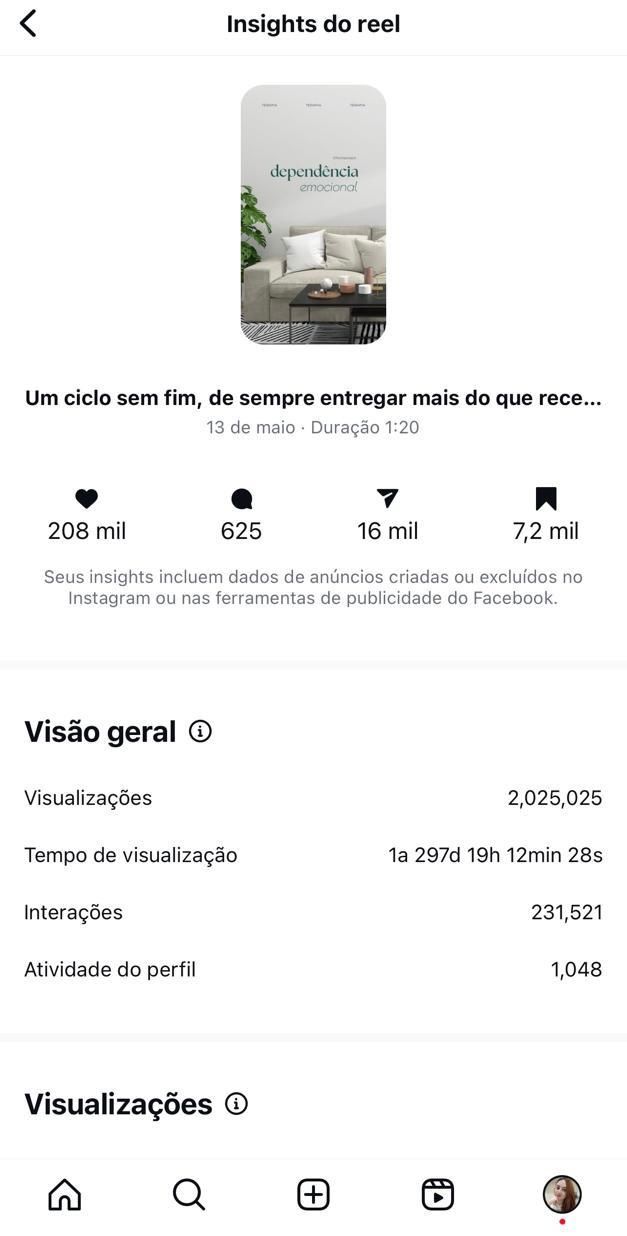
Task: Switch to the Reels tab
Action: pos(438,1194)
